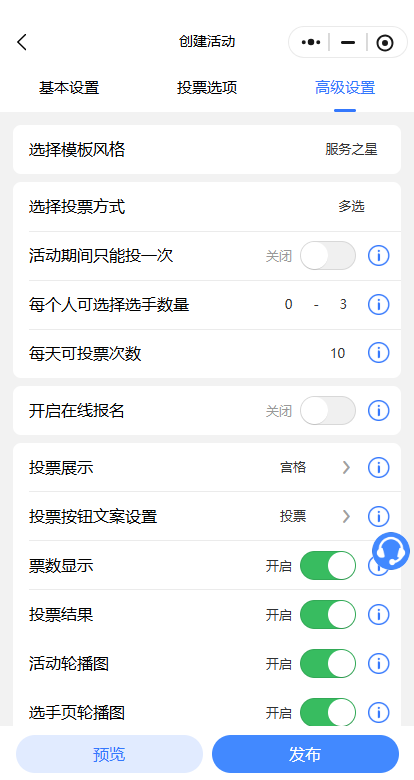The width and height of the screenshot is (414, 780).
Task: Edit the maximum selectable players value 3
Action: (x=343, y=304)
